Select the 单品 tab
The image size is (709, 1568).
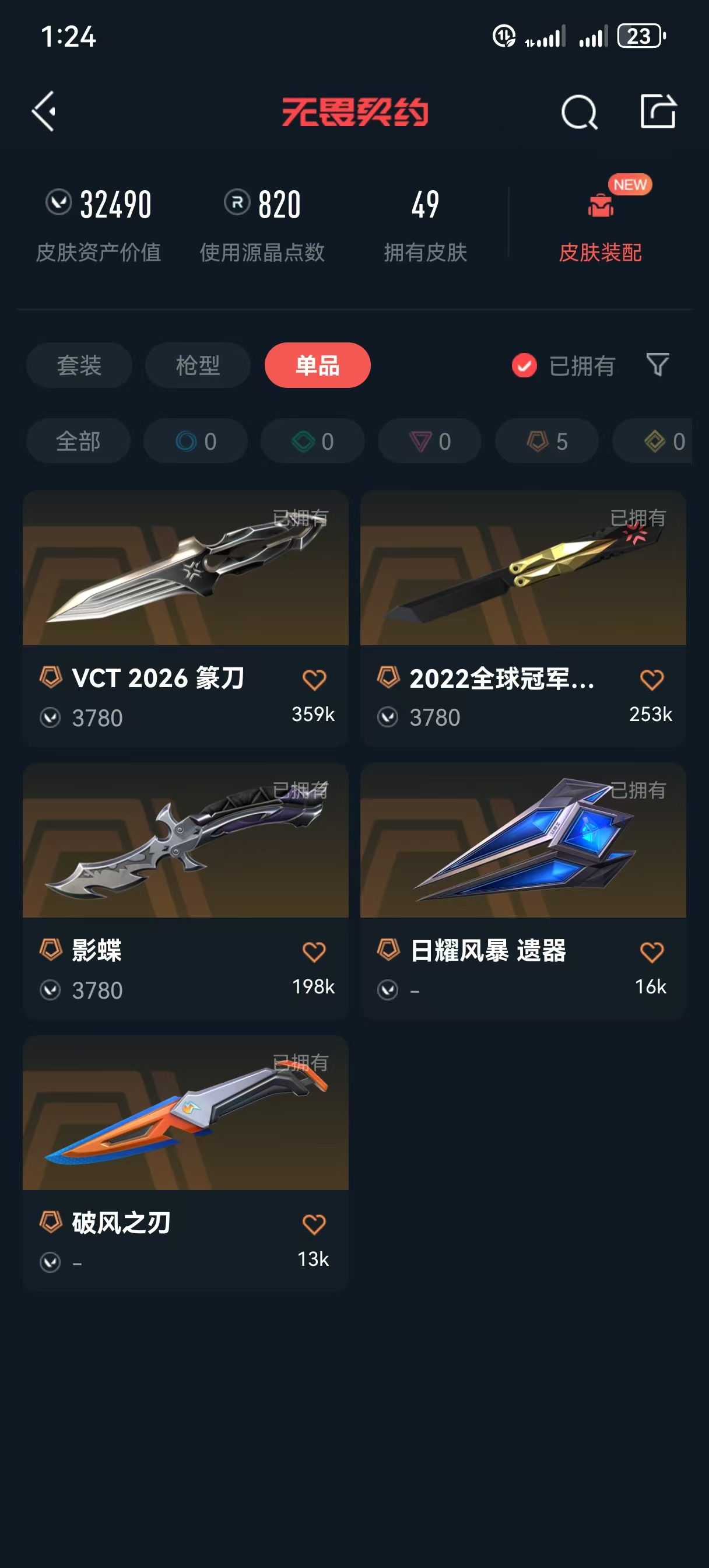[x=317, y=365]
